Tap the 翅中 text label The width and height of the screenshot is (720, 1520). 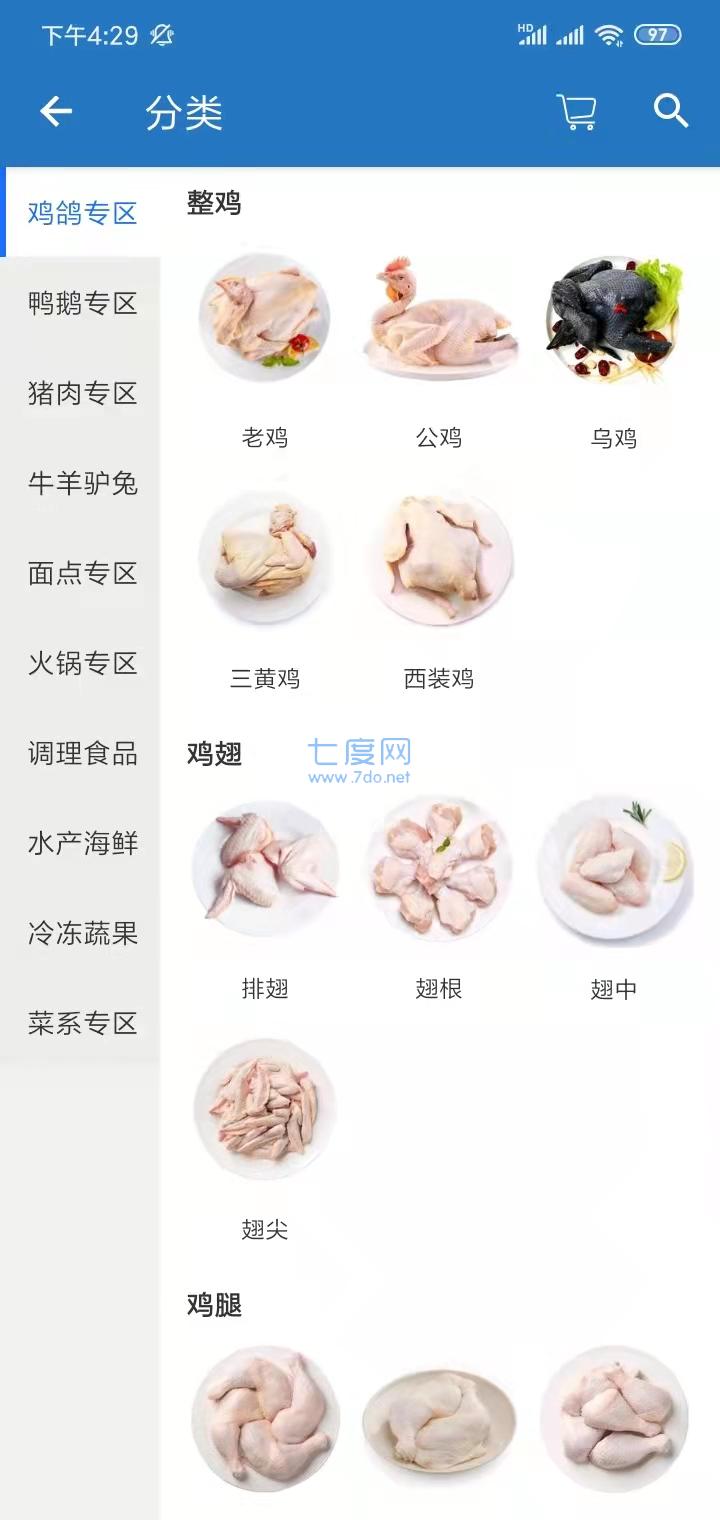(613, 988)
